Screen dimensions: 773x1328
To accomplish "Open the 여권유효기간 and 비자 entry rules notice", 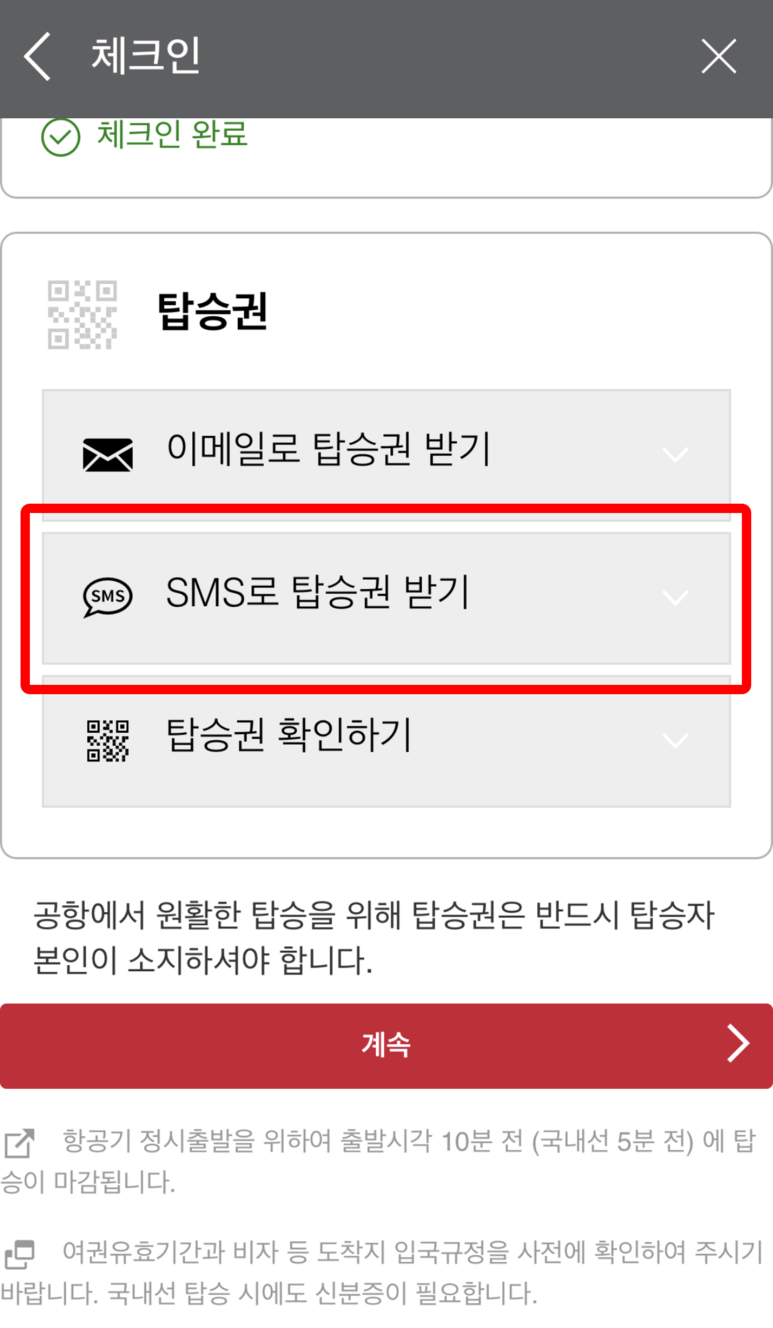I will click(x=382, y=1272).
